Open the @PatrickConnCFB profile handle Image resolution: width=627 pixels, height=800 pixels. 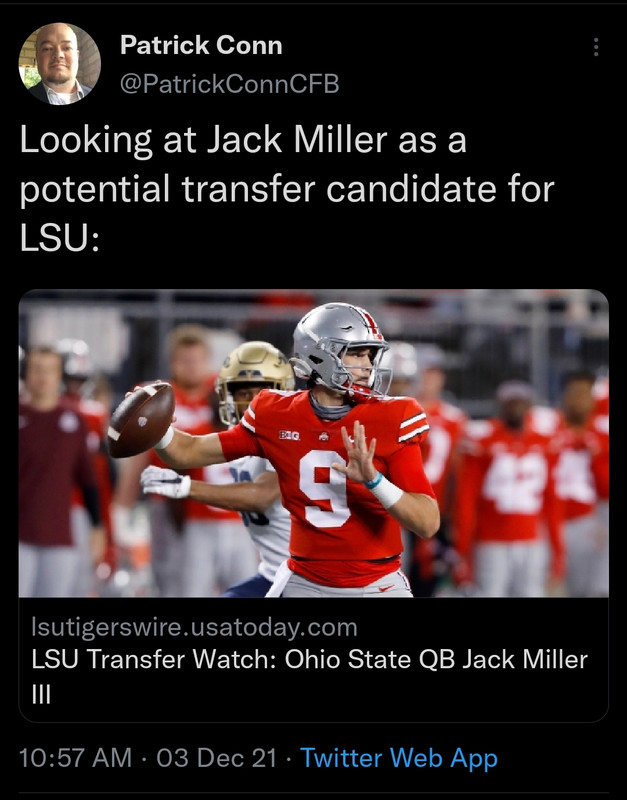click(x=229, y=84)
